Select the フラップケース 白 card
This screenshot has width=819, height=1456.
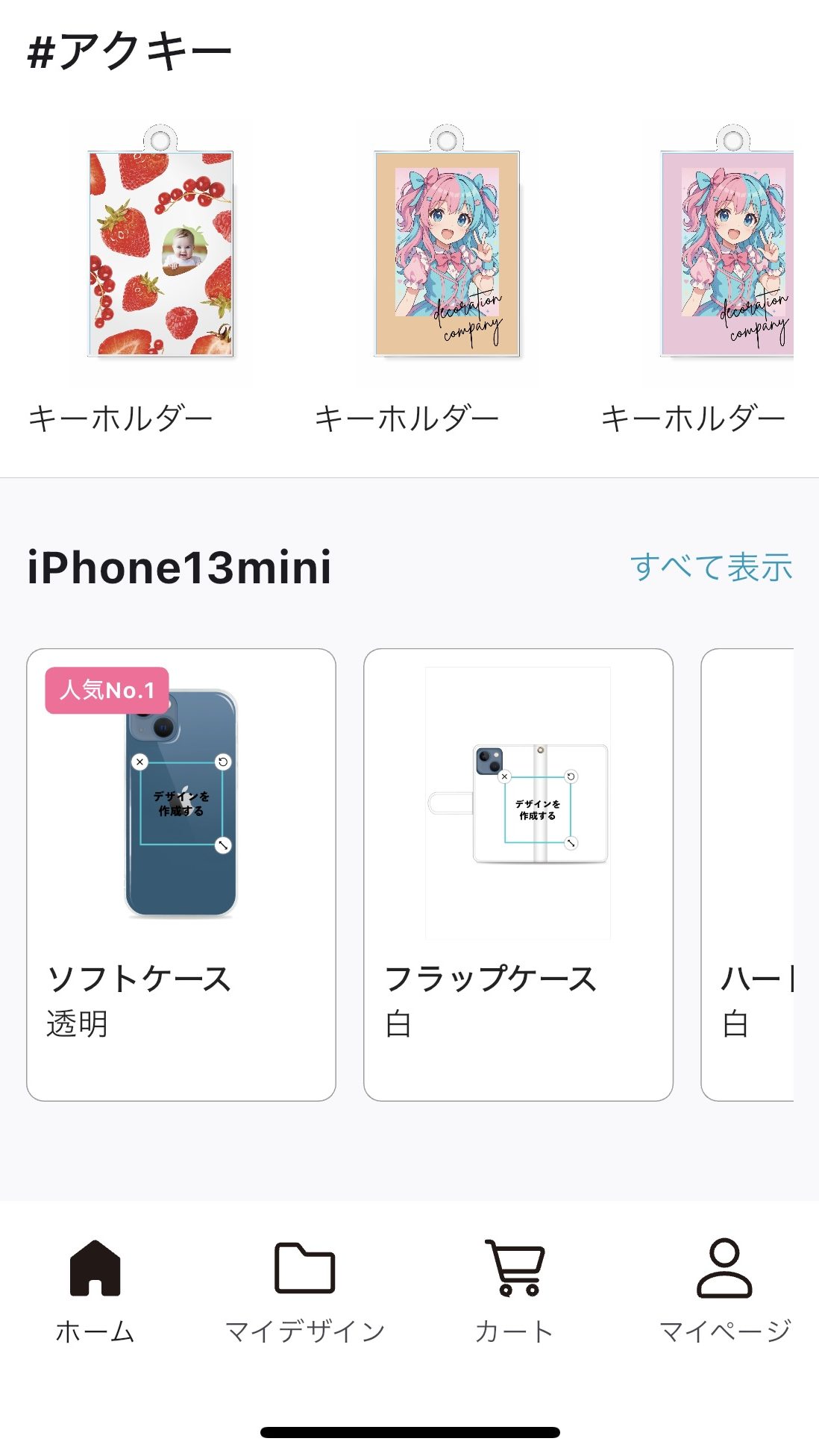point(518,874)
